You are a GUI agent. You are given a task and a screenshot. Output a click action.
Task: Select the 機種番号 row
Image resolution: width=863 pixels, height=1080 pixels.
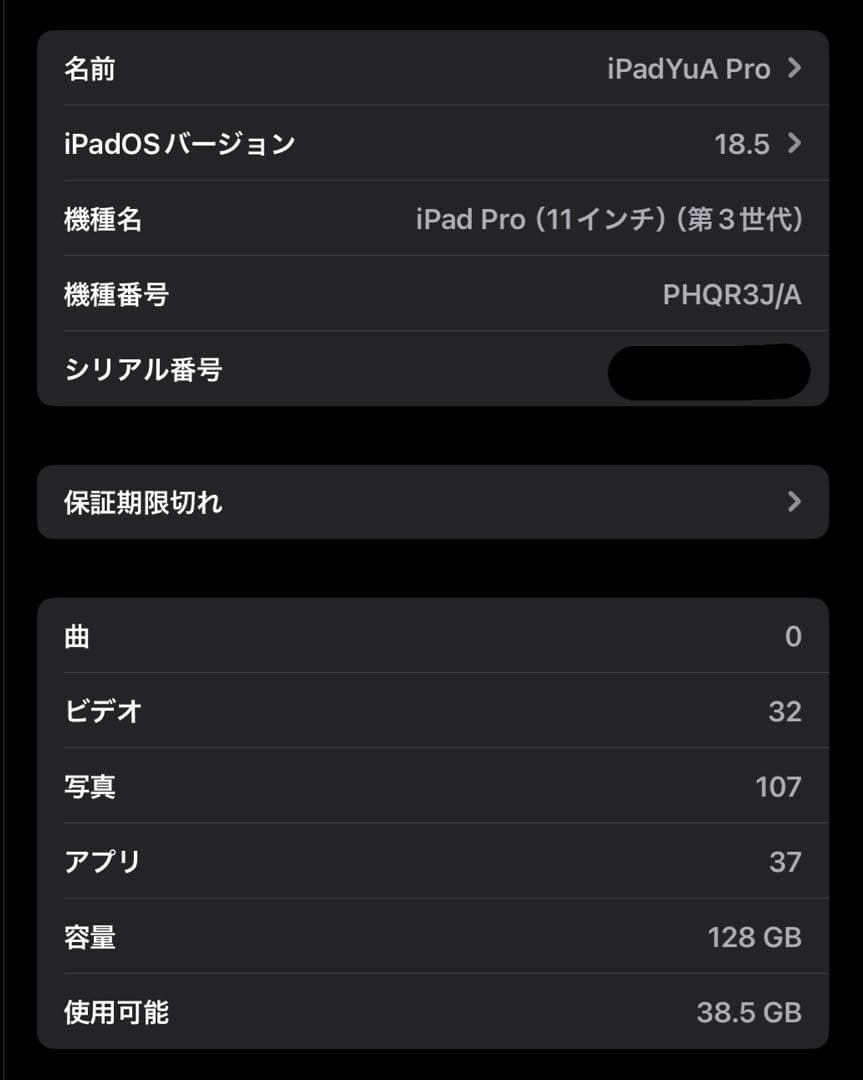430,295
